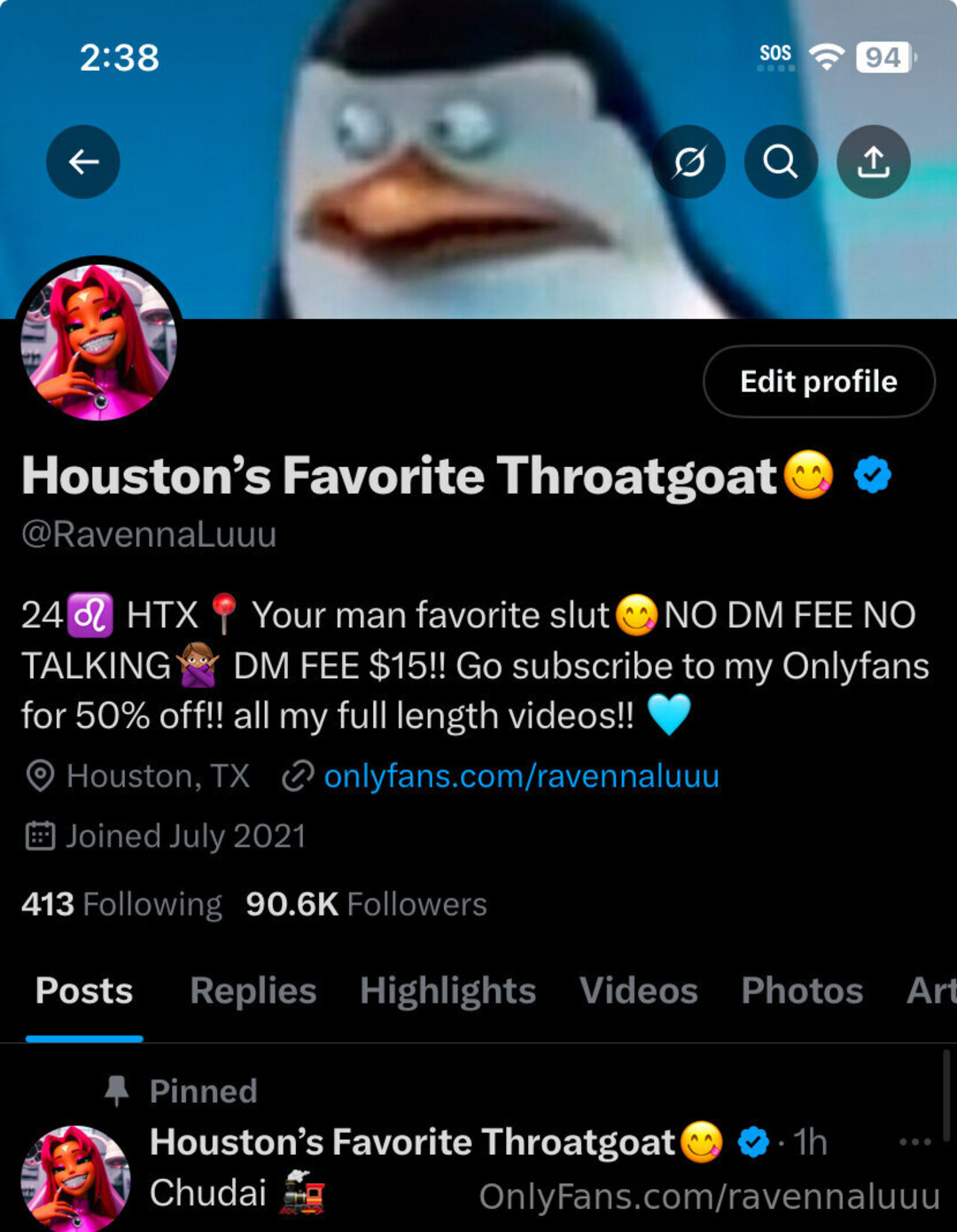Open the header banner image
The height and width of the screenshot is (1232, 957).
click(x=478, y=239)
